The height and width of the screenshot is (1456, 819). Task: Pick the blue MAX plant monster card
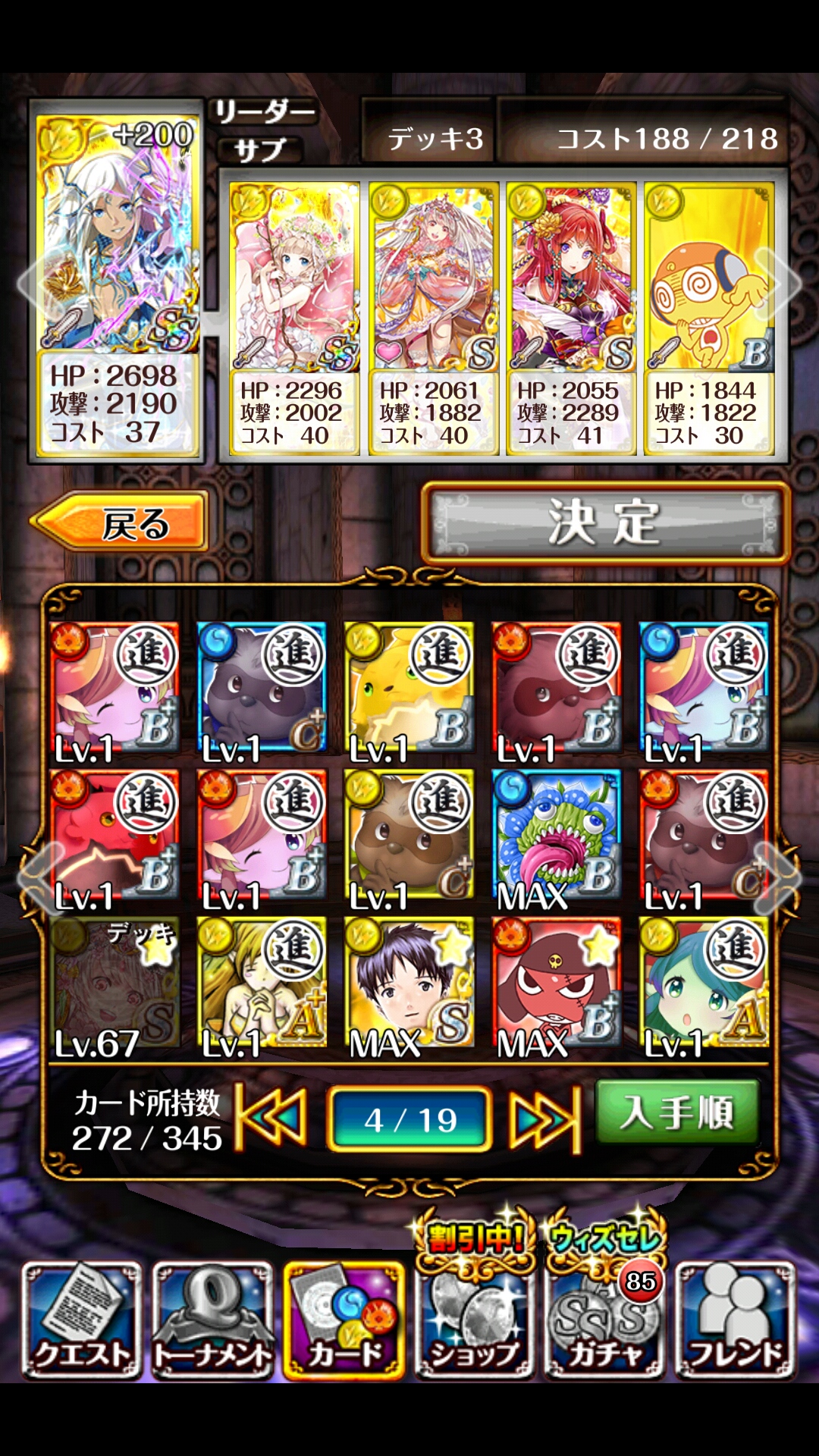tap(556, 839)
